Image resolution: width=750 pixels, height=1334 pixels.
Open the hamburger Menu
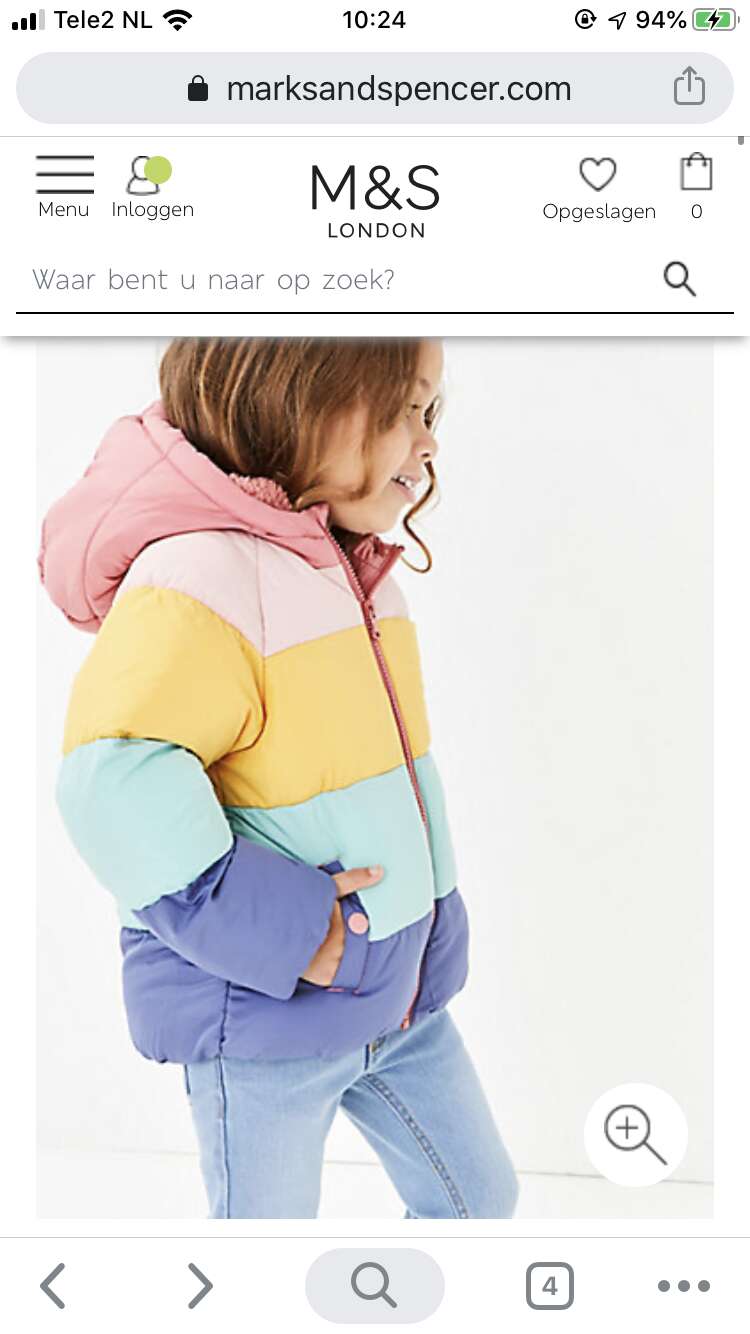64,187
